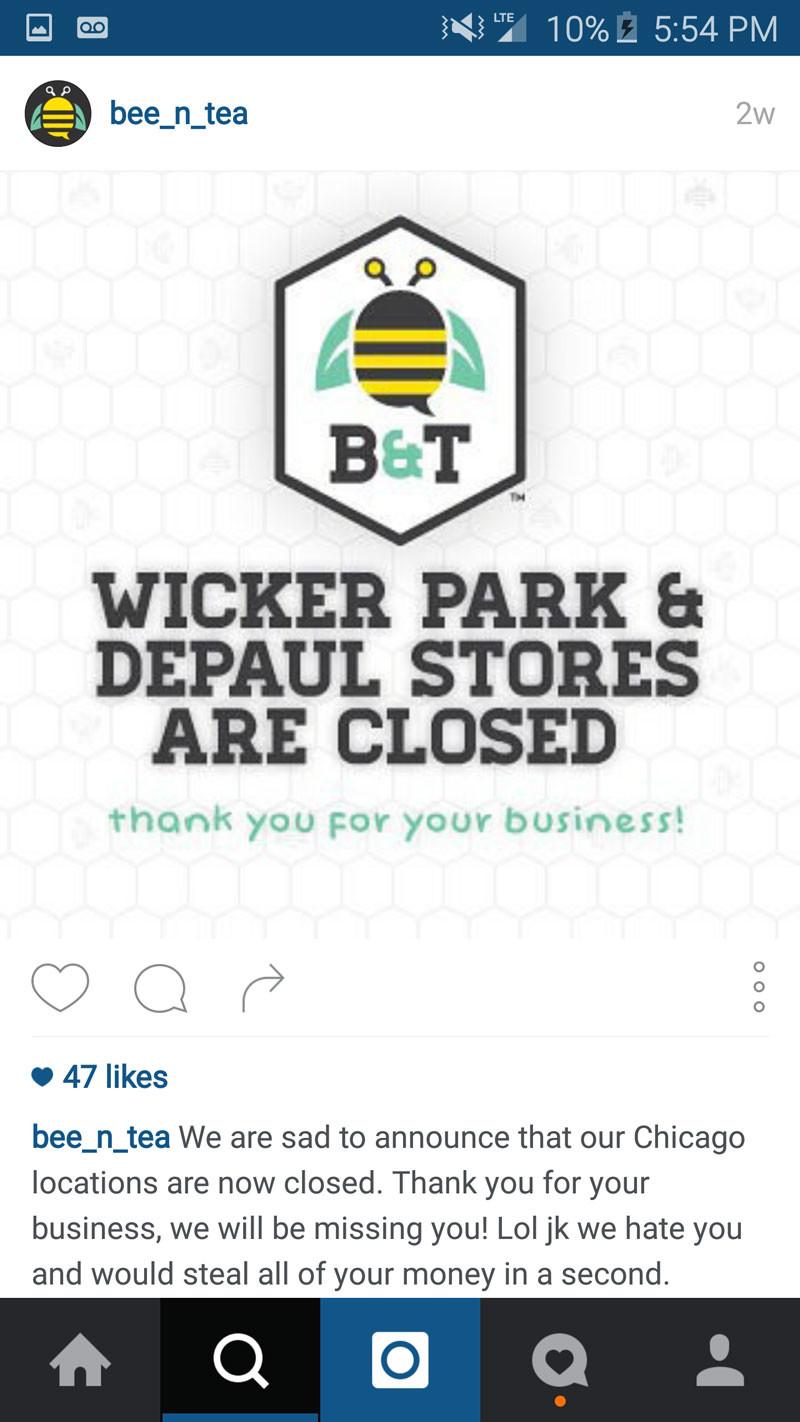
Task: Open bee_n_tea username link in caption
Action: (101, 1138)
